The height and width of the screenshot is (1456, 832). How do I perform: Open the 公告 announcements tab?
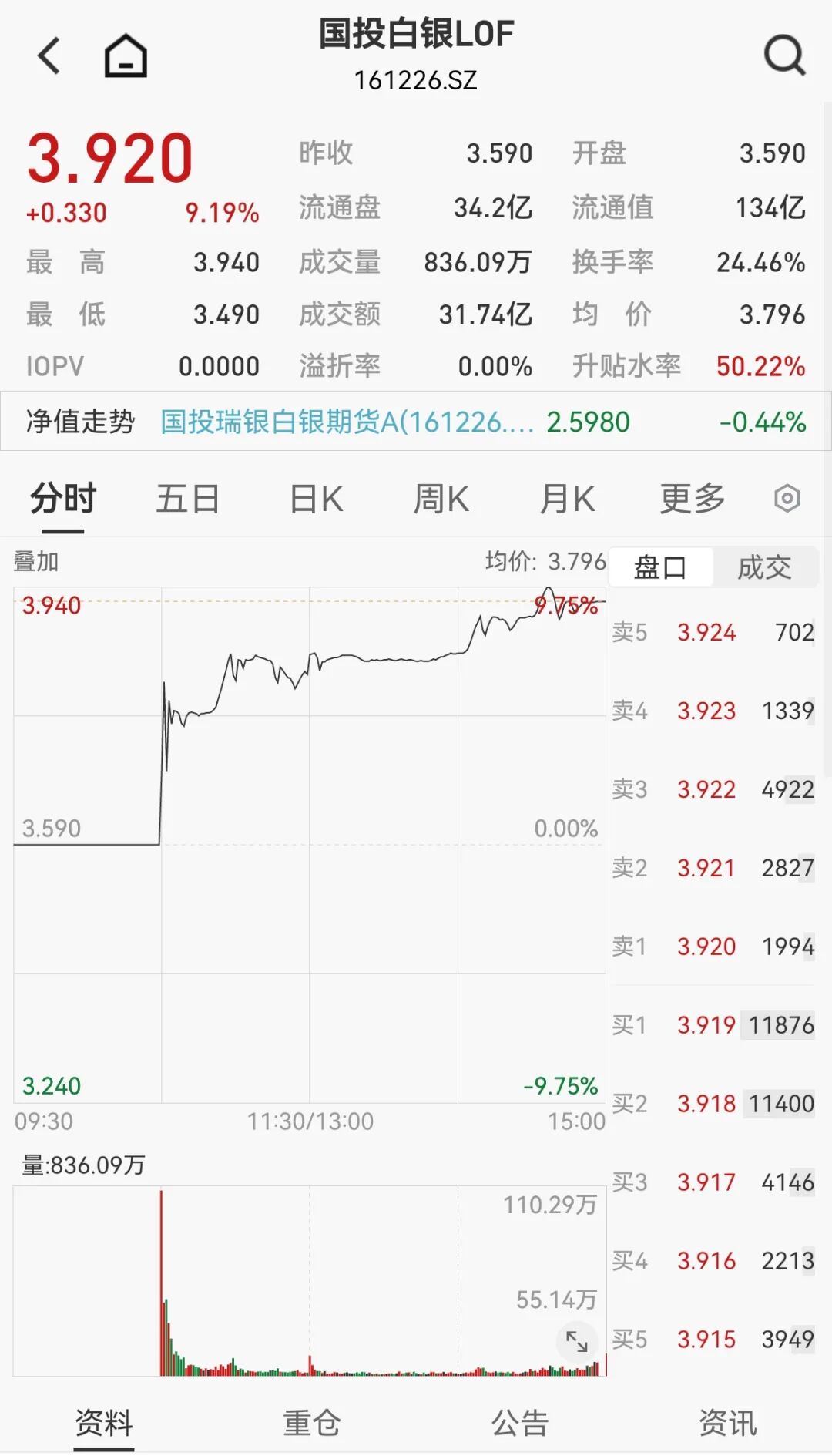coord(520,1421)
